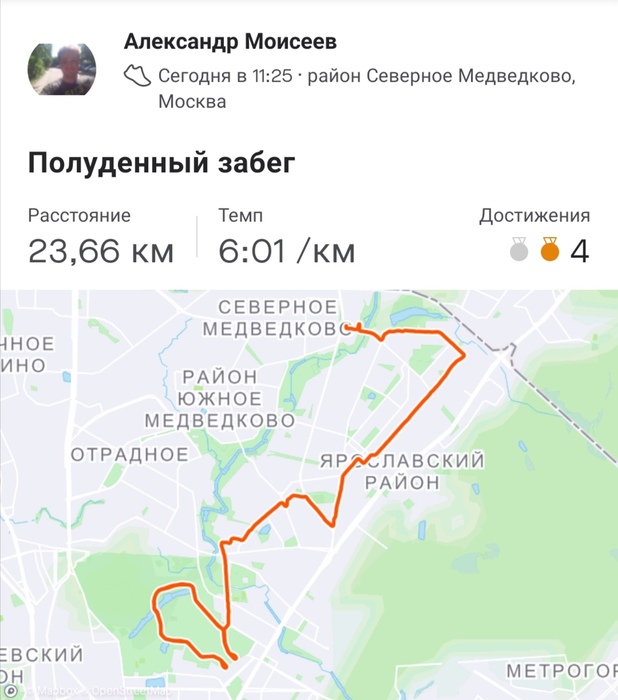Screen dimensions: 618x700
Task: Open the activity Полуденный забег
Action: [161, 163]
